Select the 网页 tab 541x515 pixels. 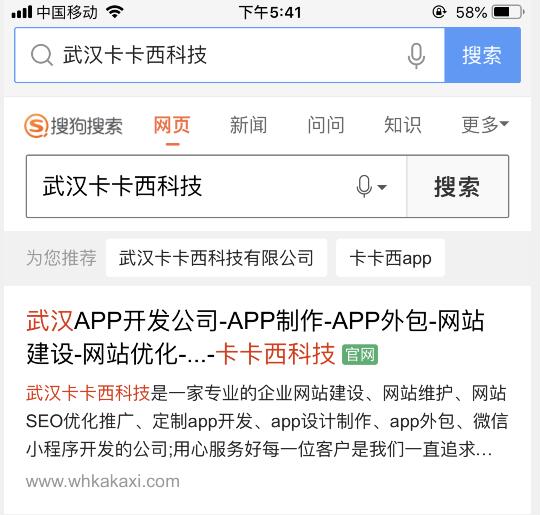point(172,126)
